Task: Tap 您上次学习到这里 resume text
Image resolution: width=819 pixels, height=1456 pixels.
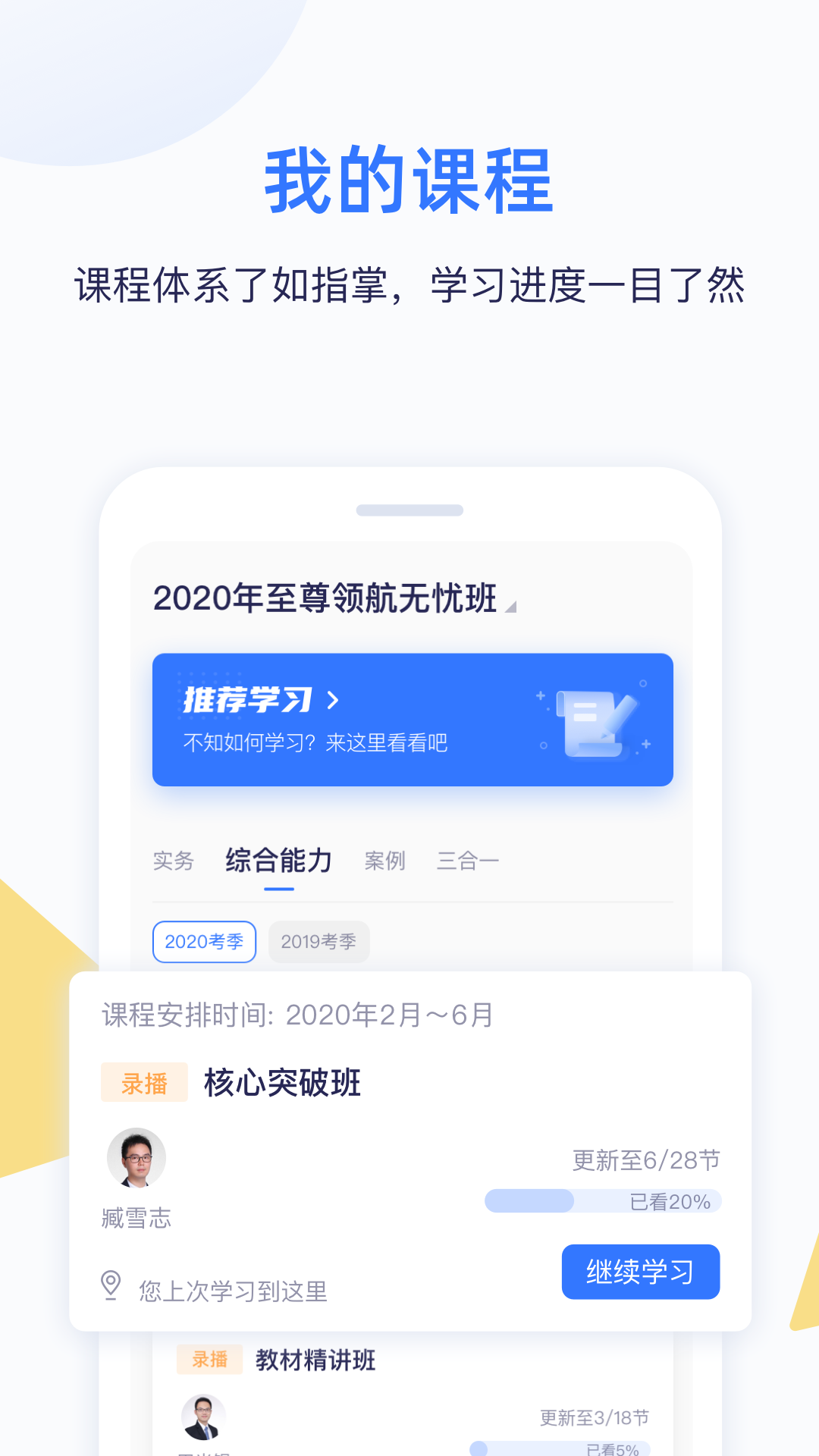Action: (231, 1292)
